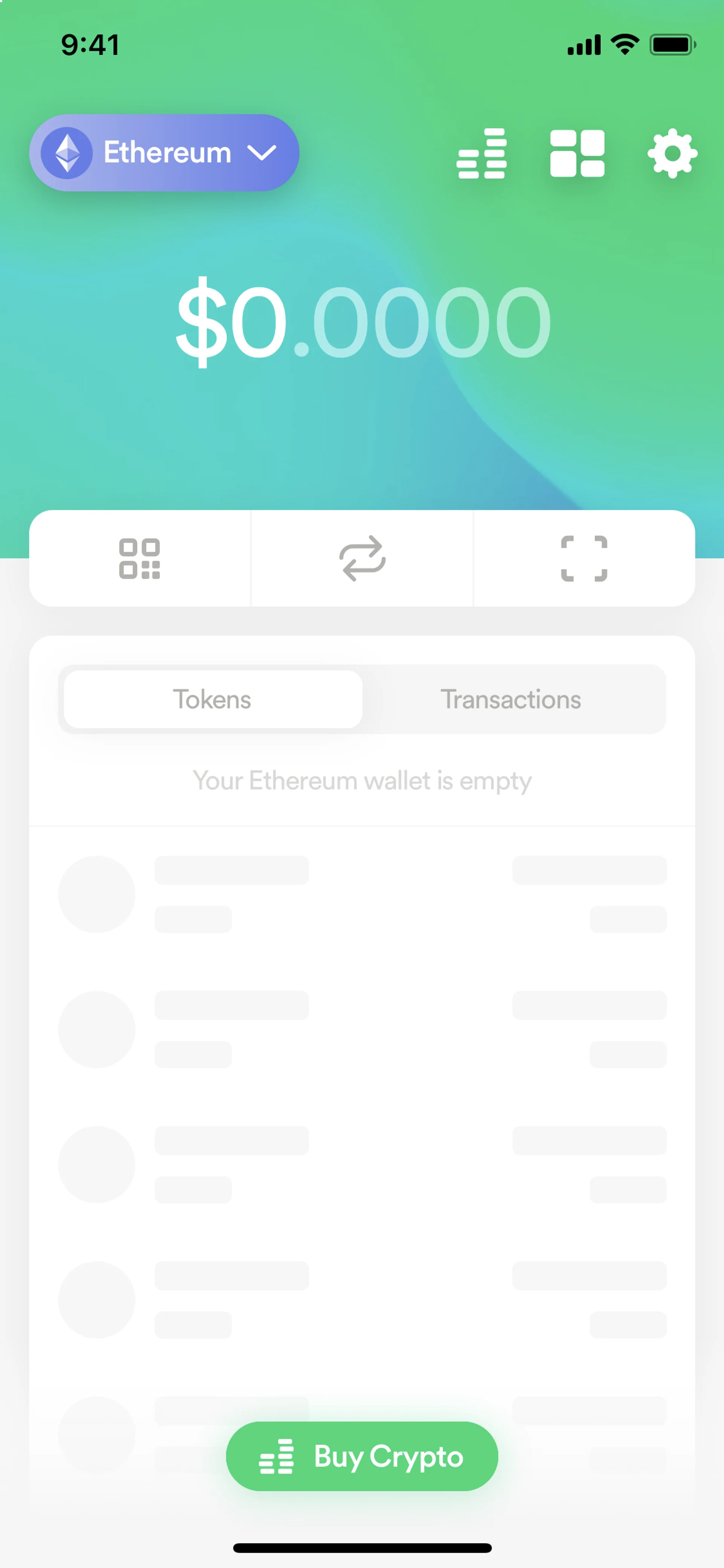Open the scan frame button
The width and height of the screenshot is (724, 1568).
[583, 558]
